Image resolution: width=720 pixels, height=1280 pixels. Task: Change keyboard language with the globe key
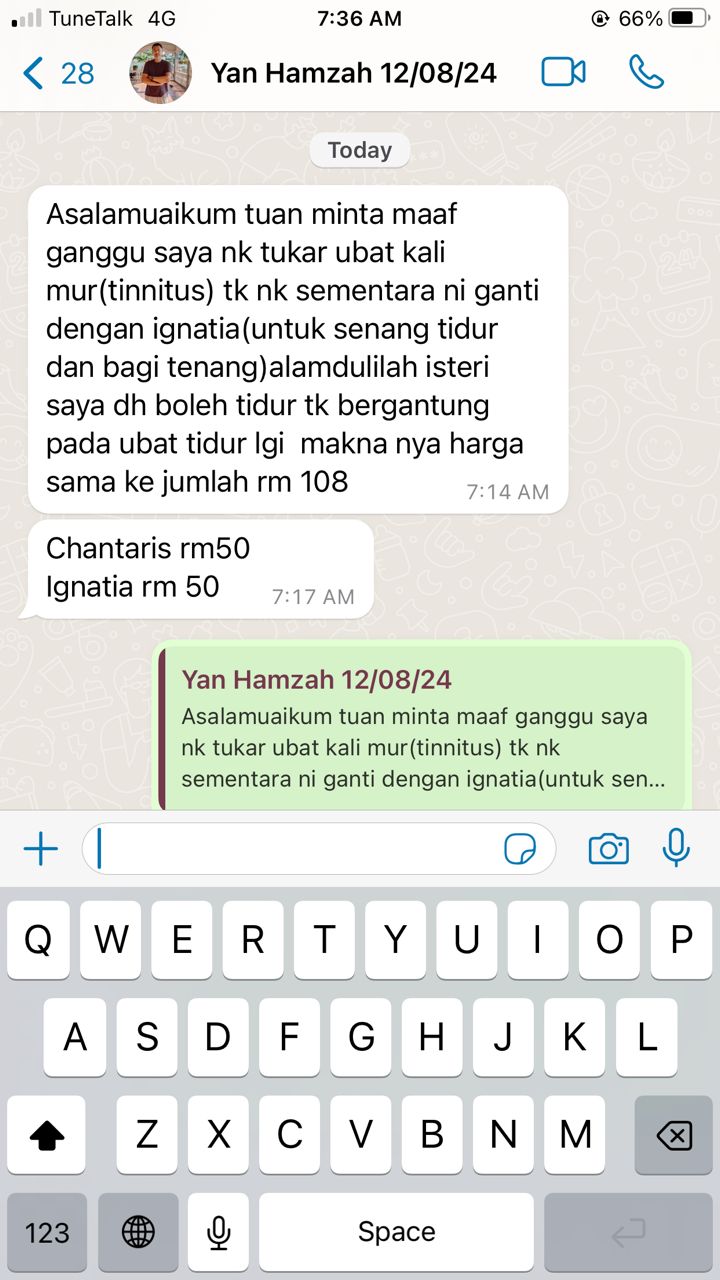tap(138, 1232)
